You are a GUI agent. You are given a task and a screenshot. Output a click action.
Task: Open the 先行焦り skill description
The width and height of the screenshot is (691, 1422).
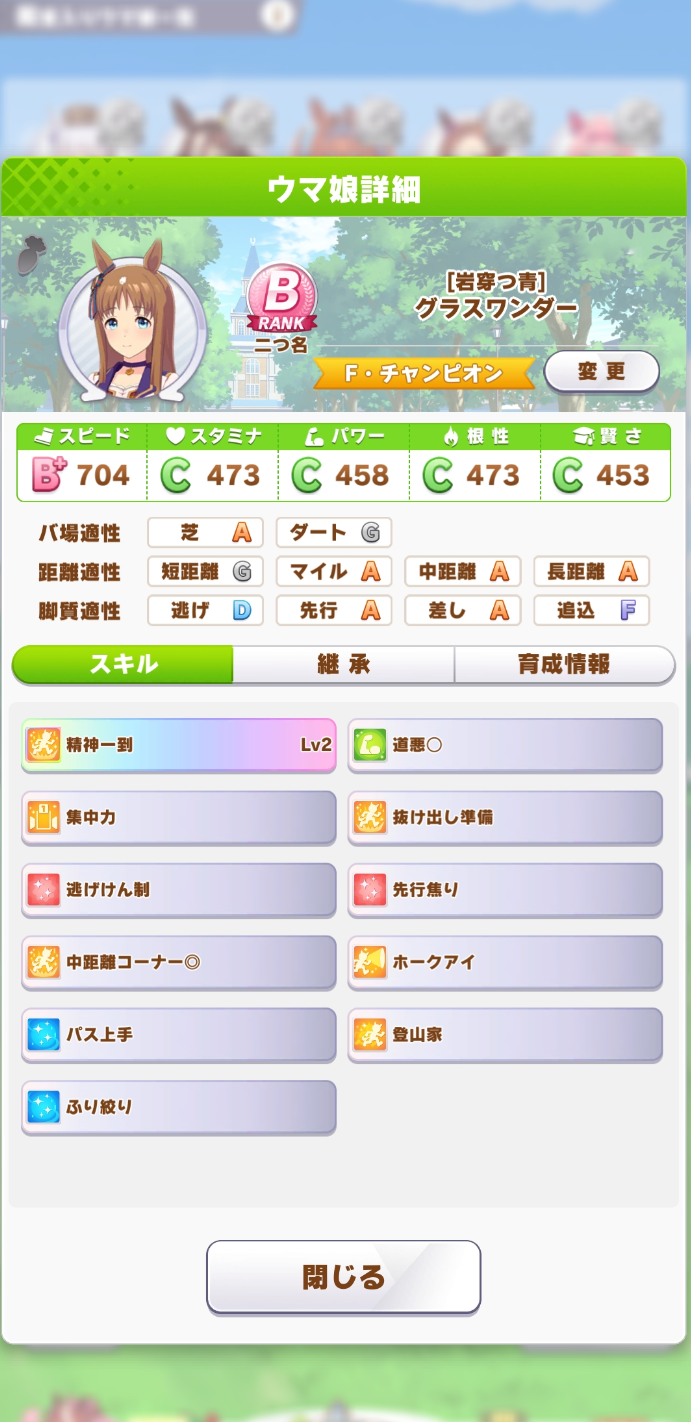(x=505, y=889)
